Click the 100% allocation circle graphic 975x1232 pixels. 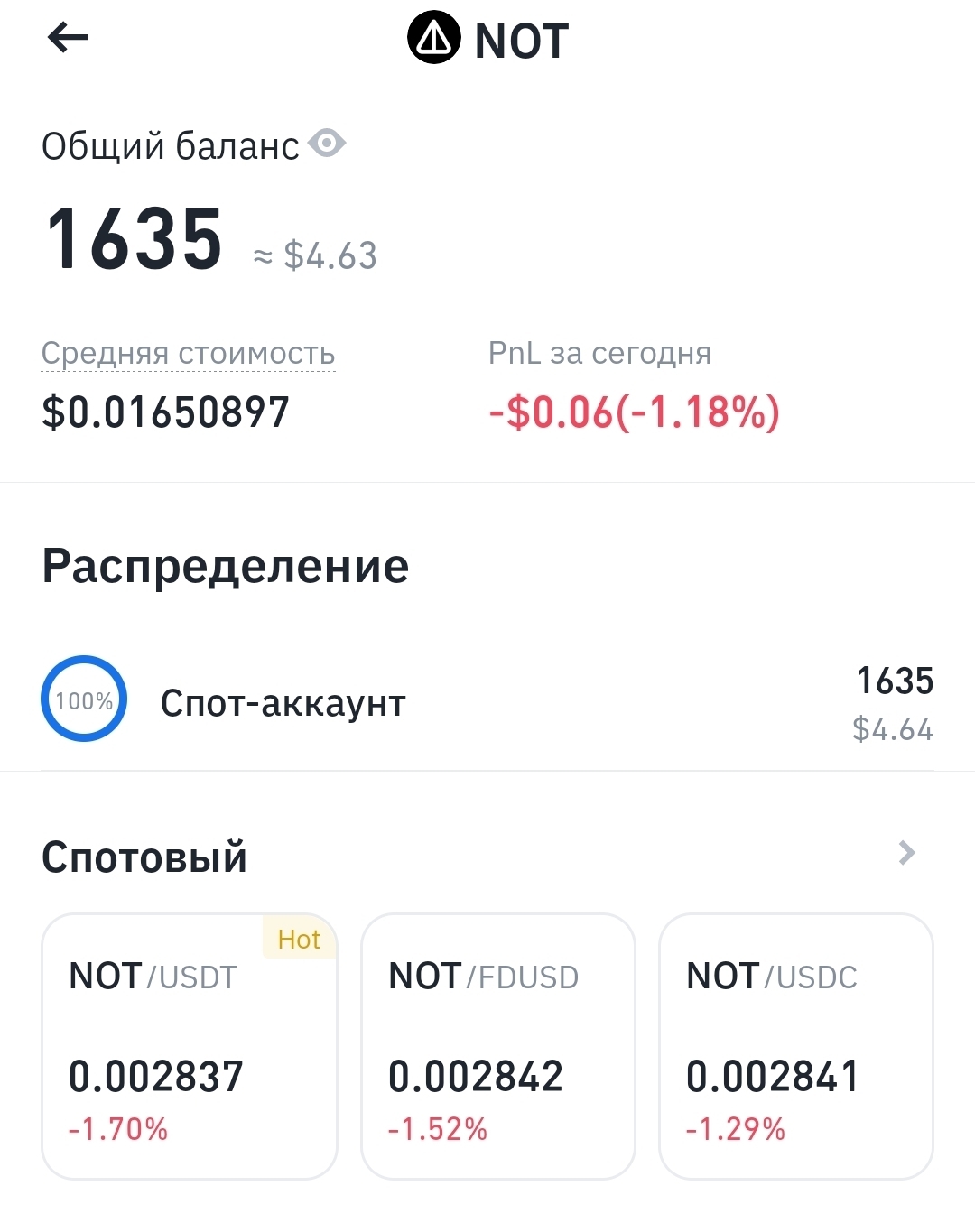83,699
